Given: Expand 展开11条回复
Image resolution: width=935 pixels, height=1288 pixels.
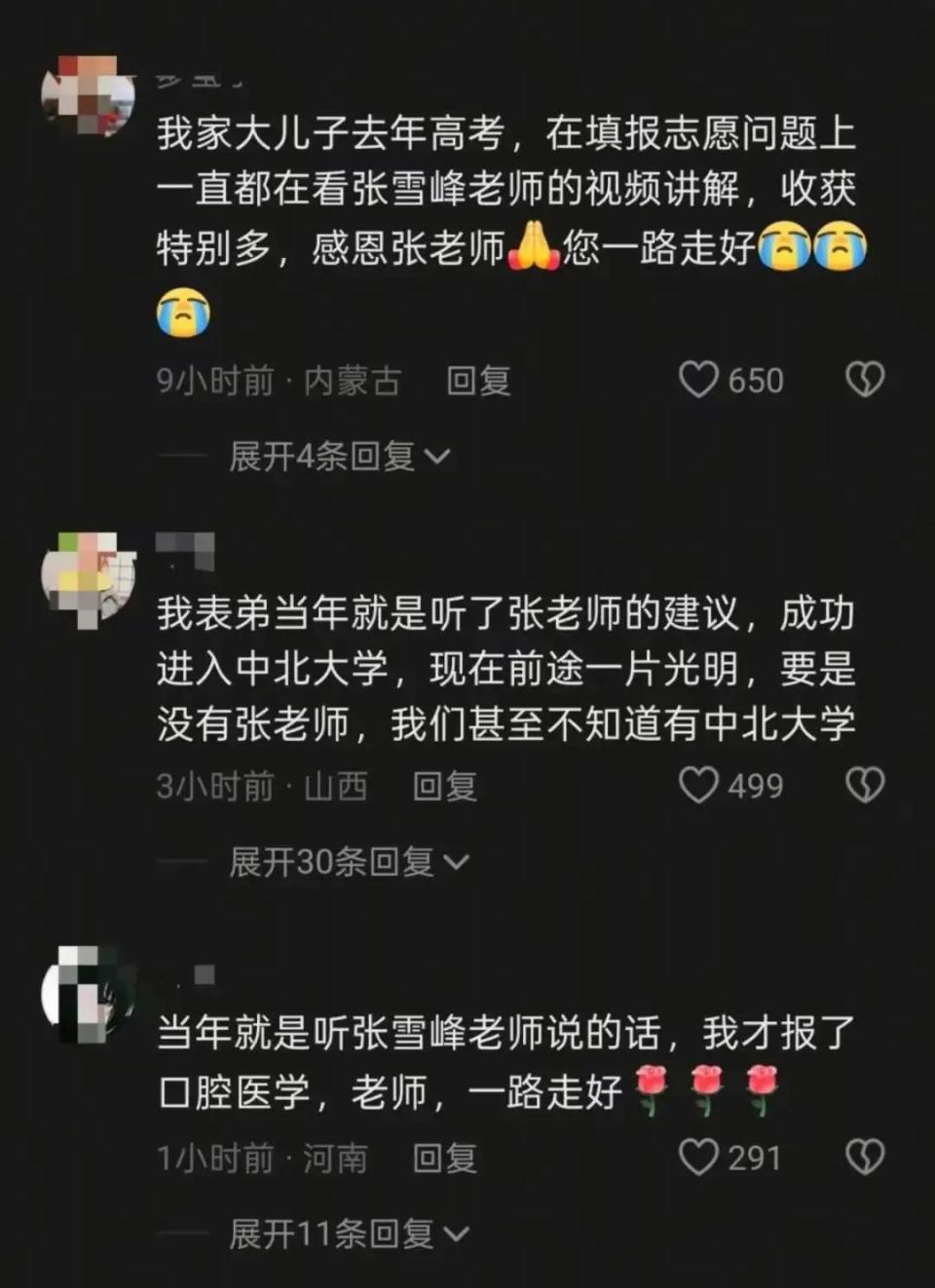Looking at the screenshot, I should pos(348,1234).
